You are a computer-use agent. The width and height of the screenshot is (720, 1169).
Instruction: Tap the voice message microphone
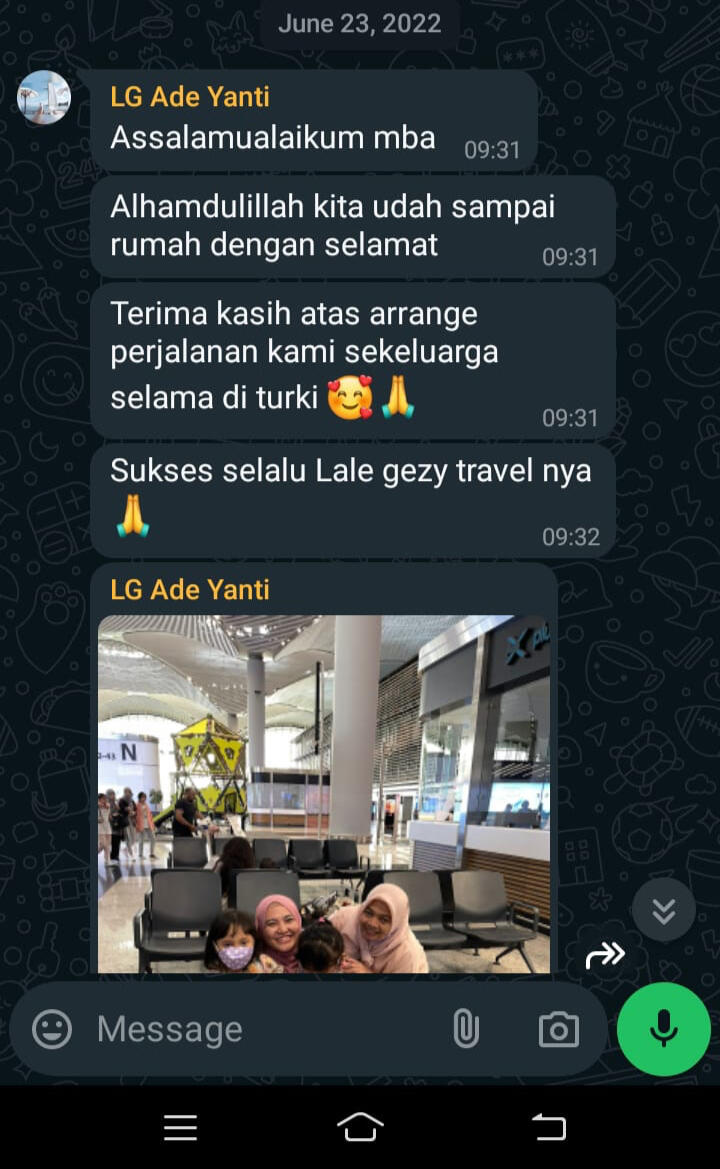(664, 1029)
